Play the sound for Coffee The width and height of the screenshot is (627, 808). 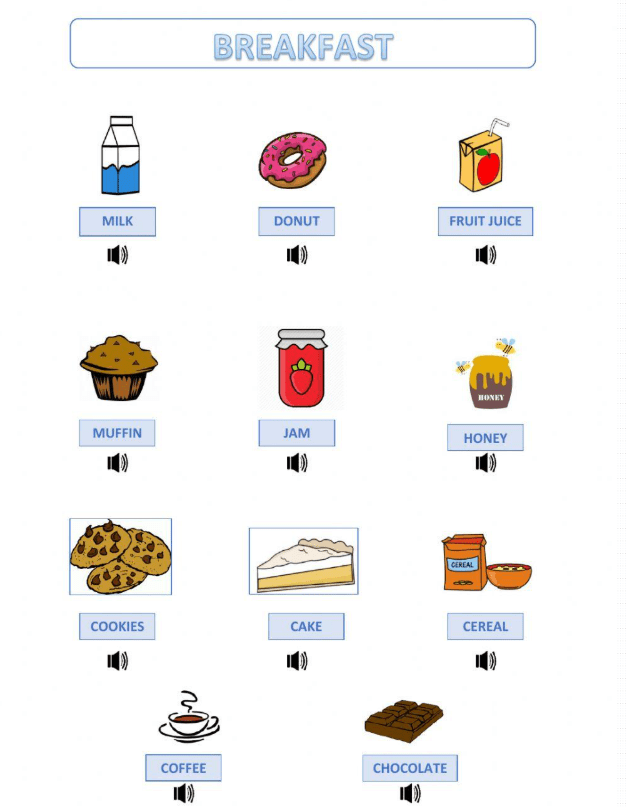pos(183,793)
